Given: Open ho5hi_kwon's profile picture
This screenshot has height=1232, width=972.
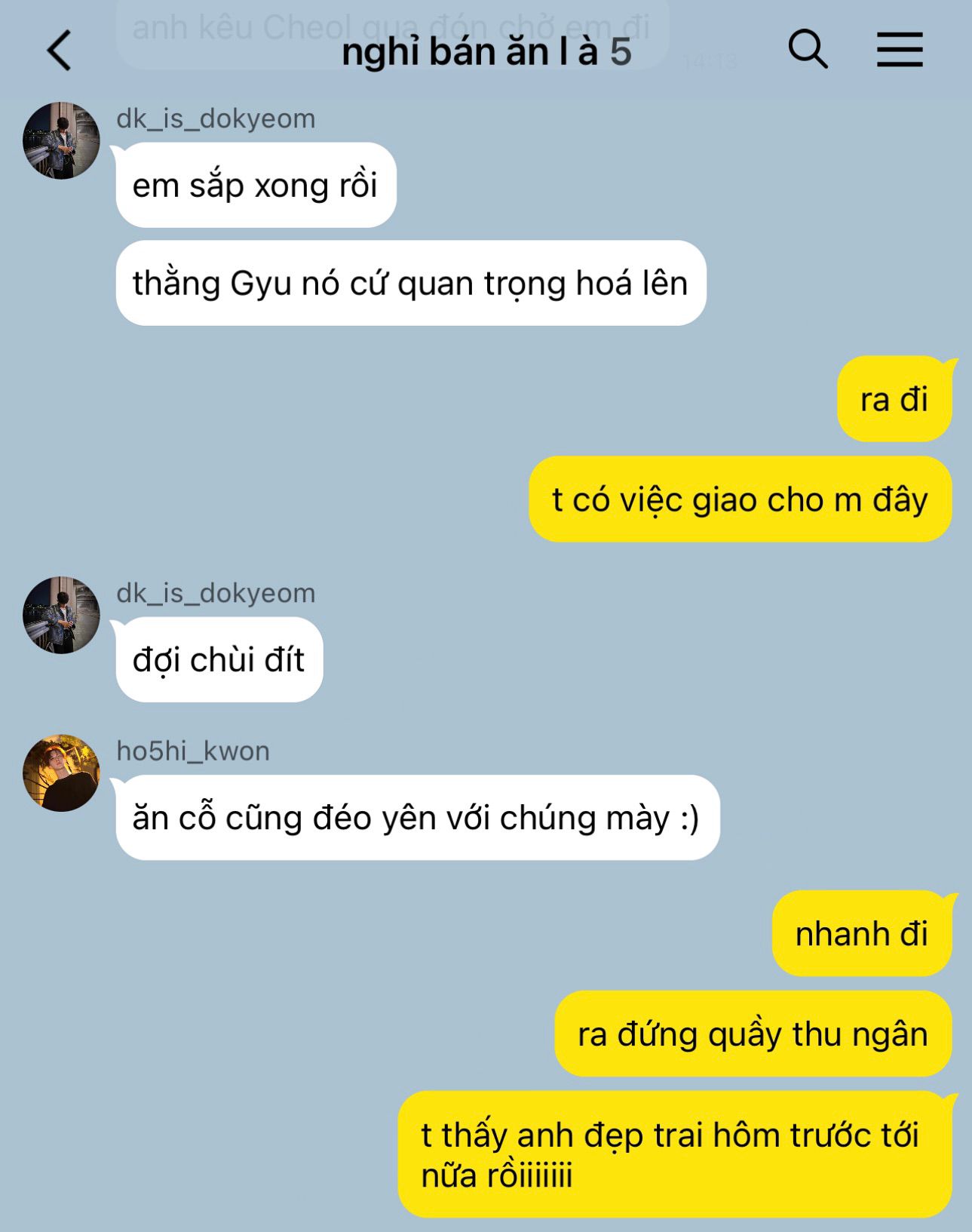Looking at the screenshot, I should pos(61,773).
